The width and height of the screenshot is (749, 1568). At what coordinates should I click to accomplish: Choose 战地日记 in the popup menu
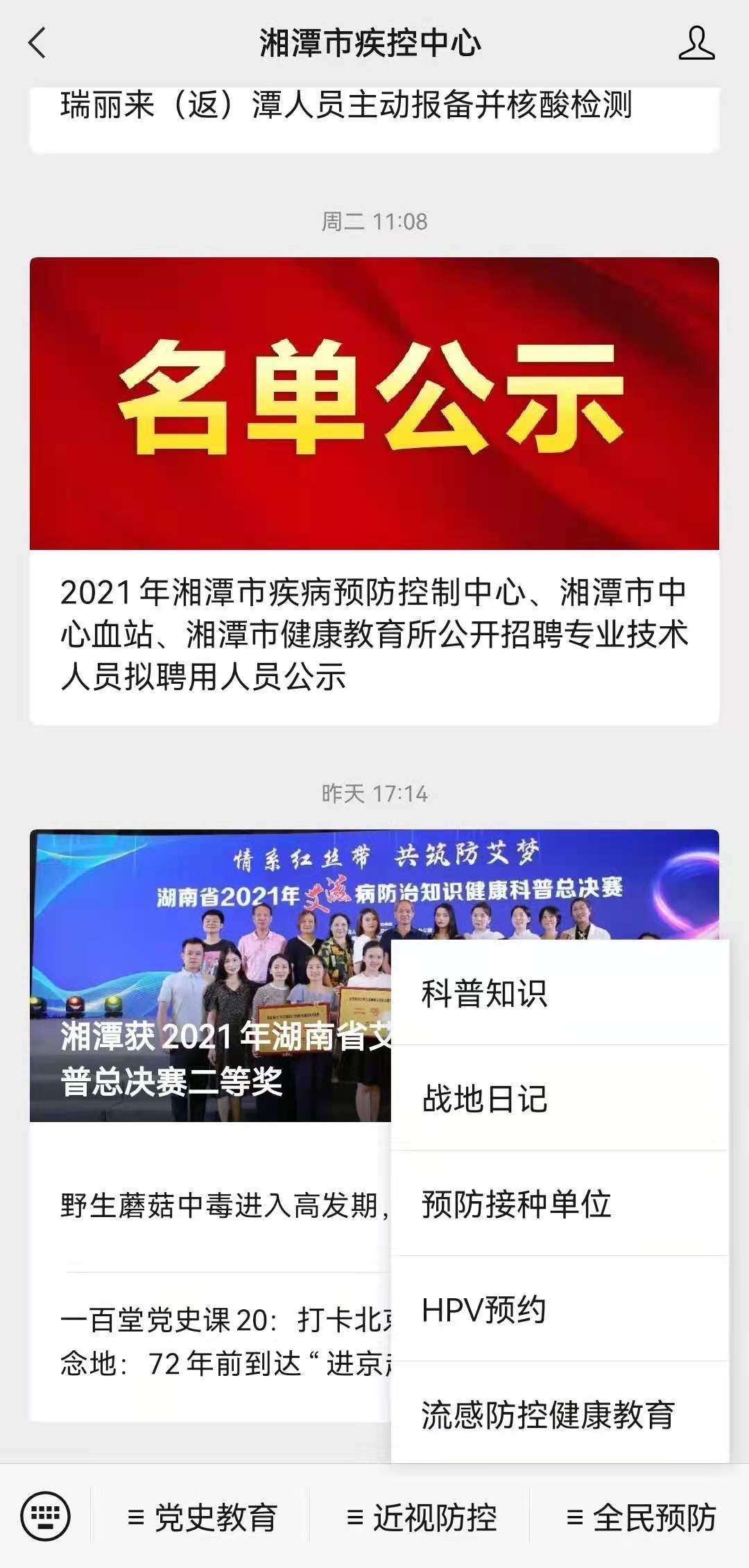(559, 1099)
